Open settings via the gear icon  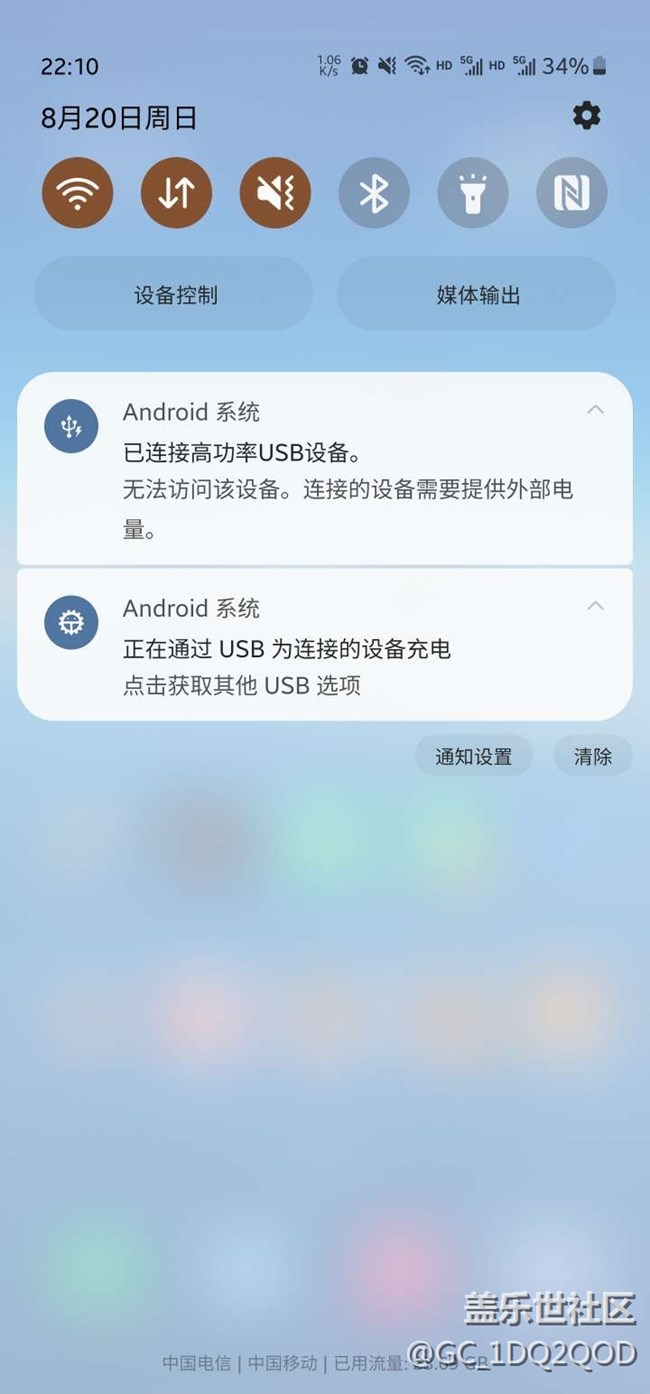point(586,116)
